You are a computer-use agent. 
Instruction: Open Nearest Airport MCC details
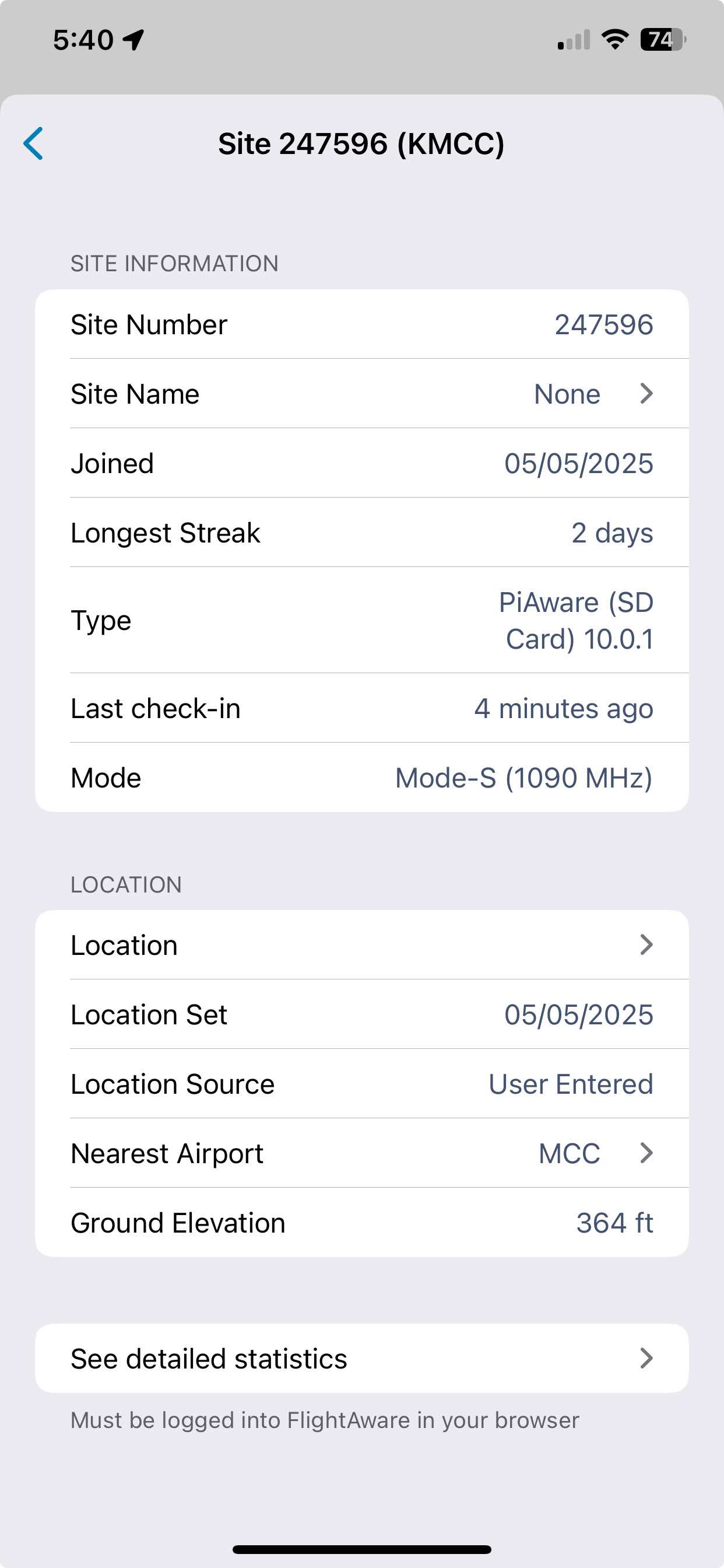point(361,1153)
